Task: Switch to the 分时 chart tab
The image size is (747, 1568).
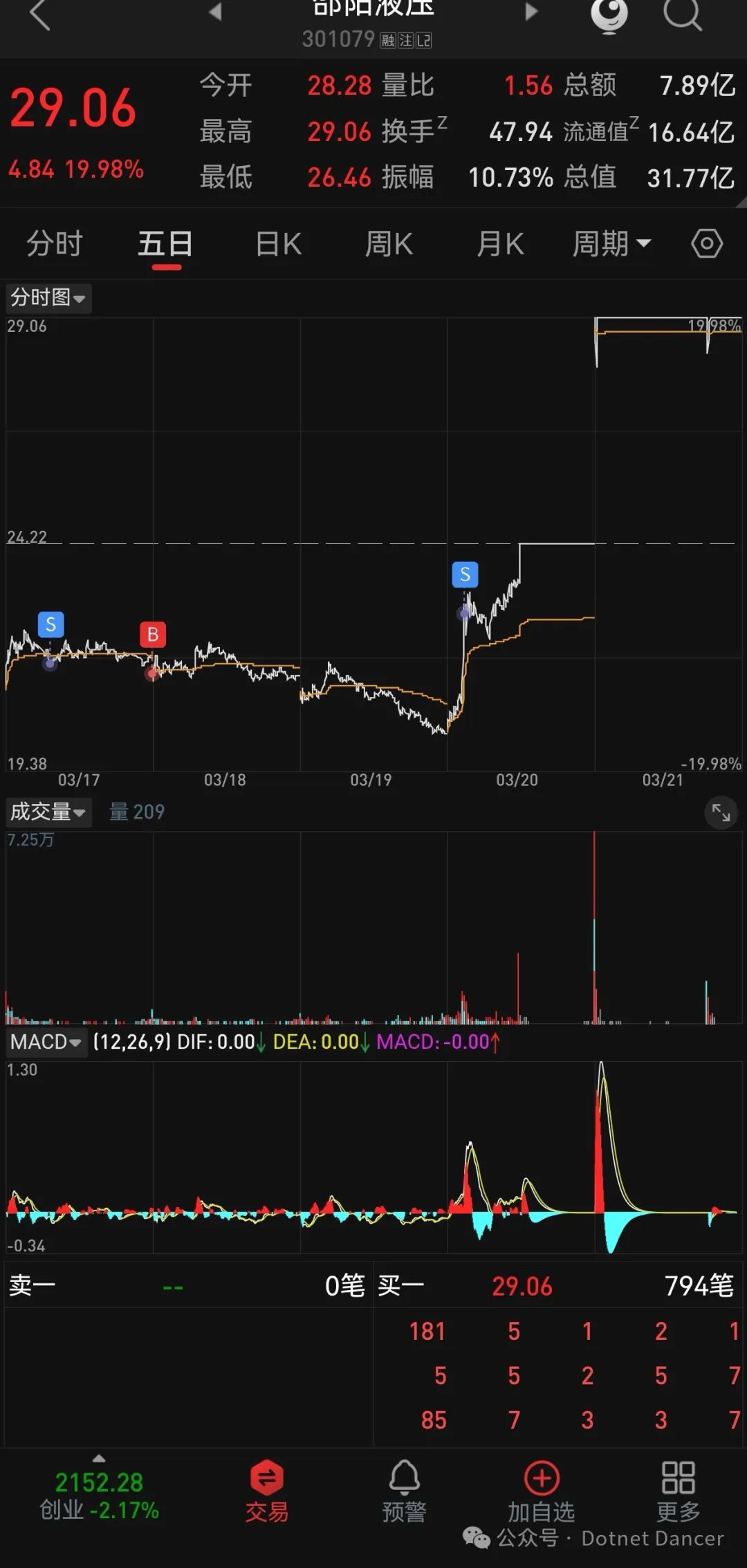Action: tap(54, 244)
